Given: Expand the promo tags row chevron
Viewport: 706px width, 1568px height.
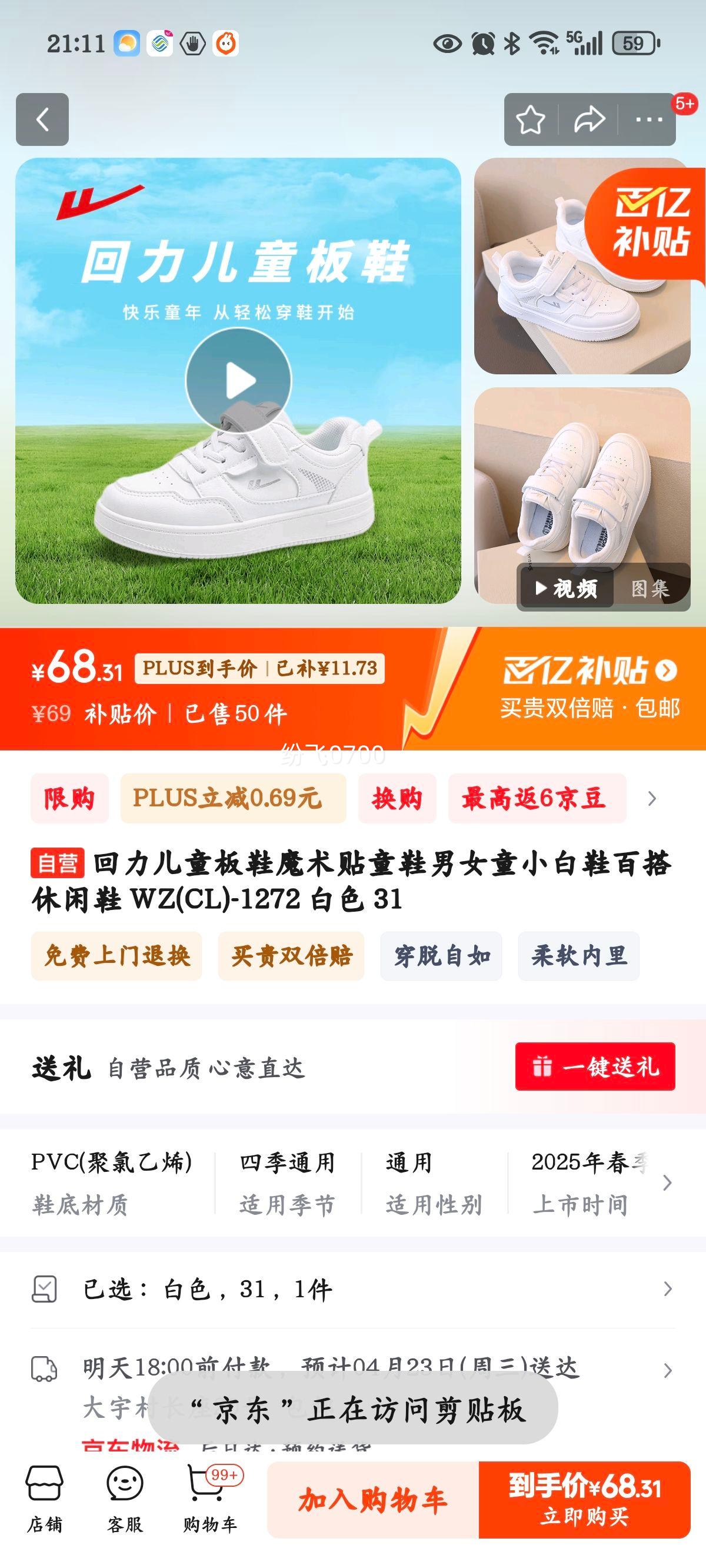Looking at the screenshot, I should pos(653,800).
